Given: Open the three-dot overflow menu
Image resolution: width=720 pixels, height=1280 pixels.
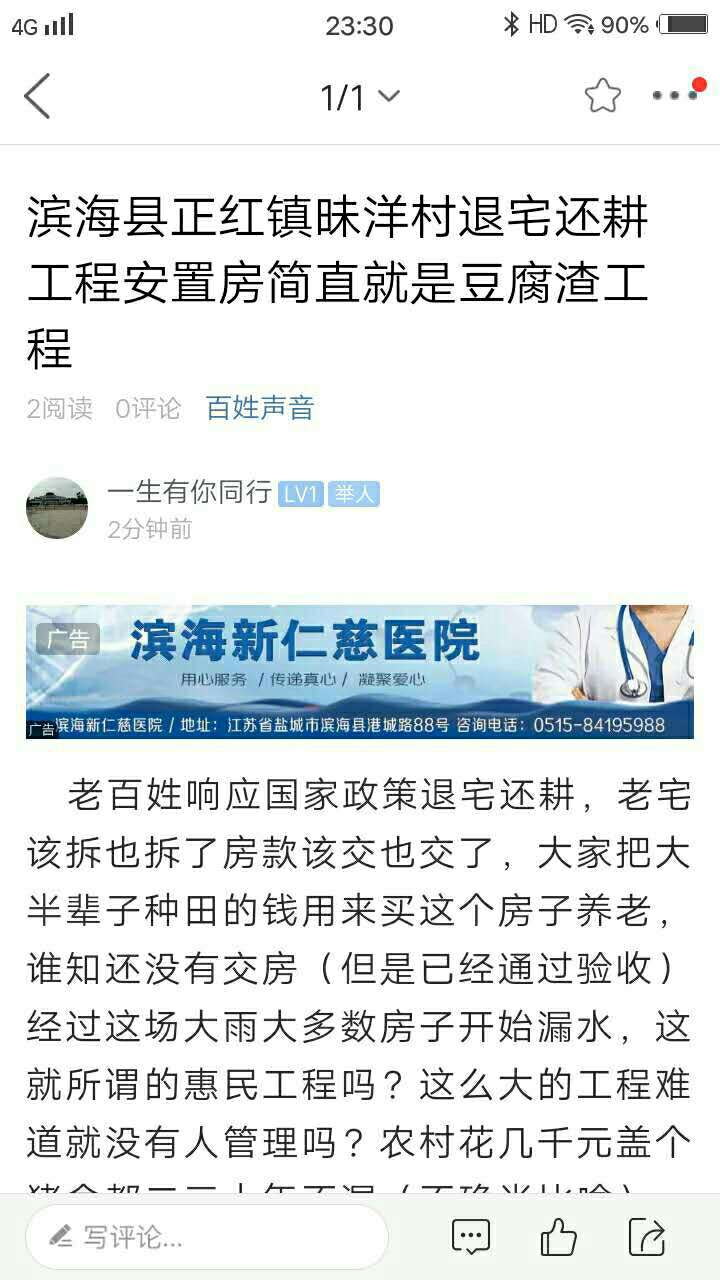Looking at the screenshot, I should [x=675, y=96].
